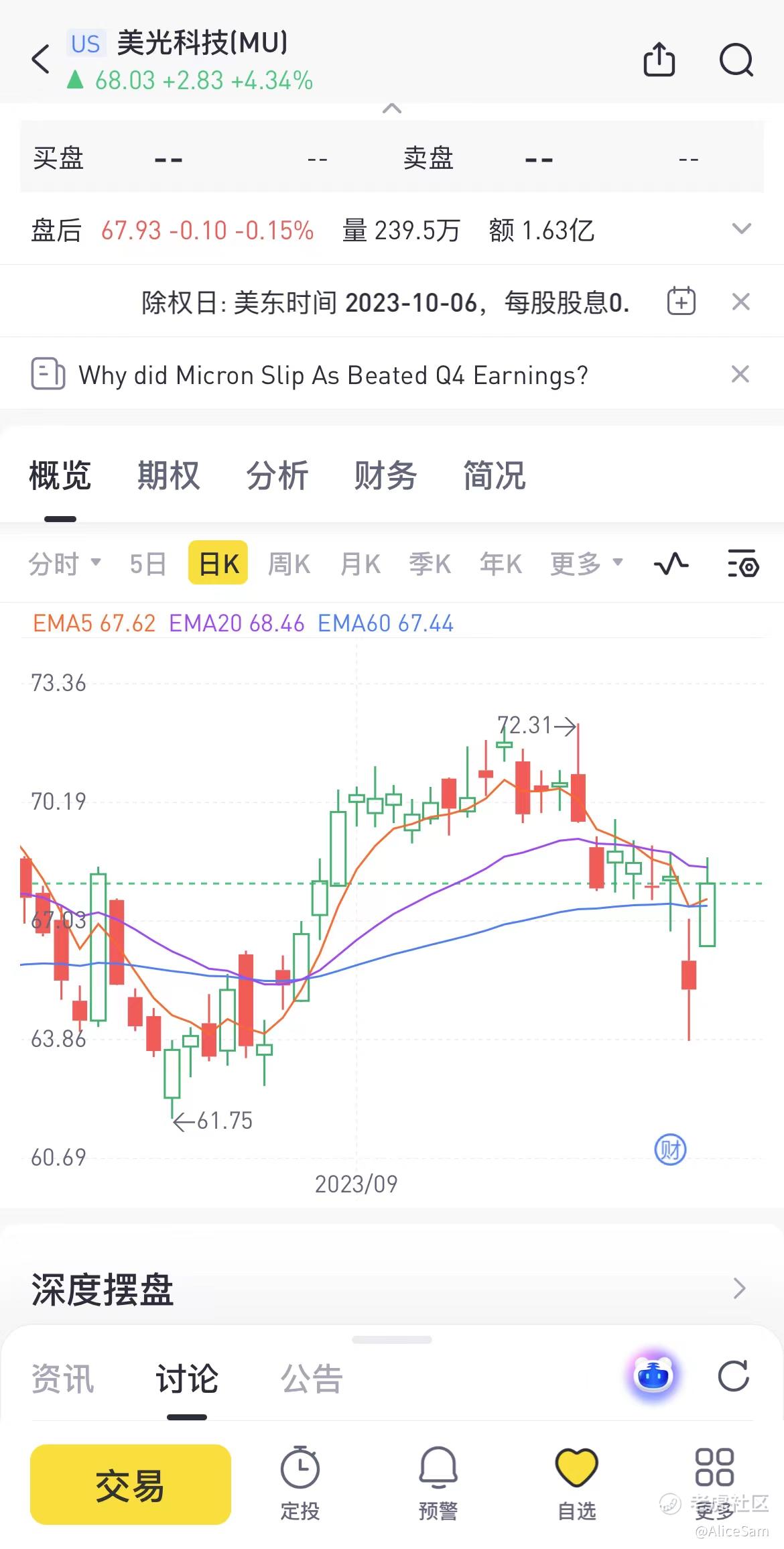
Task: Select the 月K chart period
Action: (360, 564)
